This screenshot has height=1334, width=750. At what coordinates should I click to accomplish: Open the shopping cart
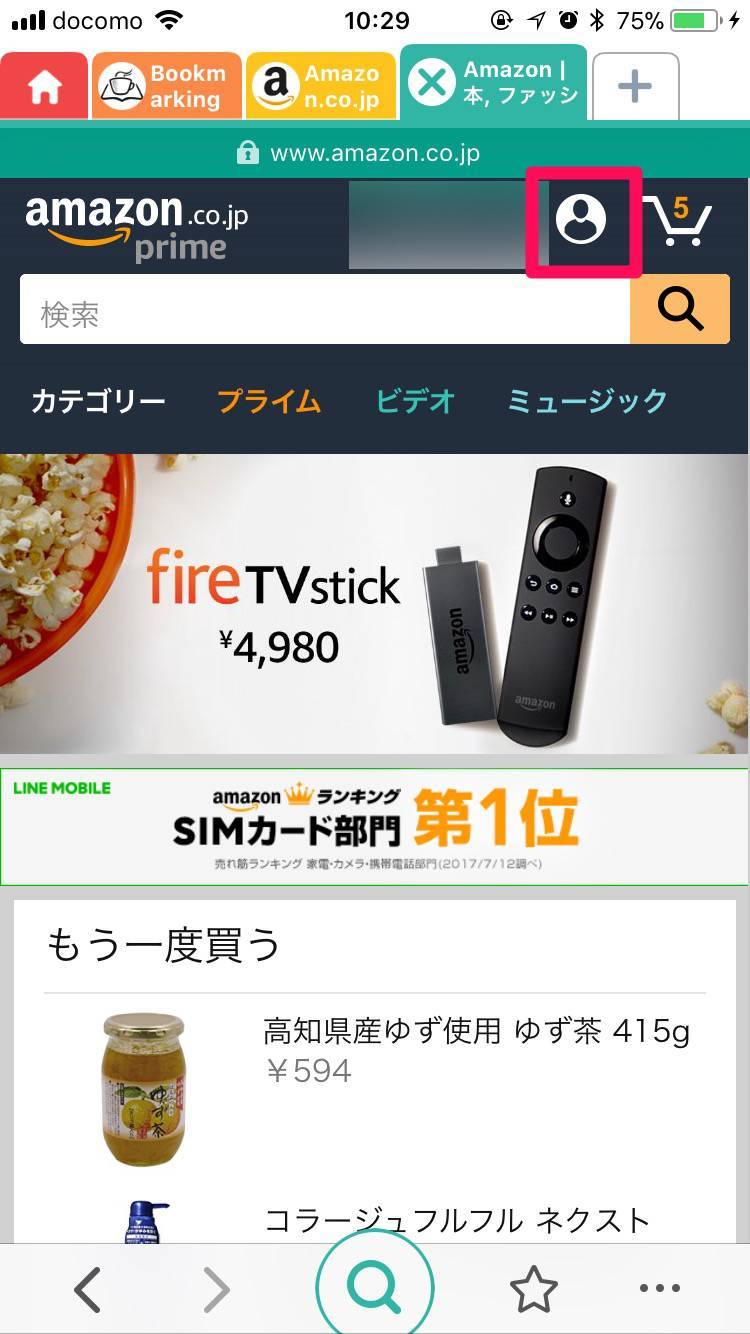[676, 222]
